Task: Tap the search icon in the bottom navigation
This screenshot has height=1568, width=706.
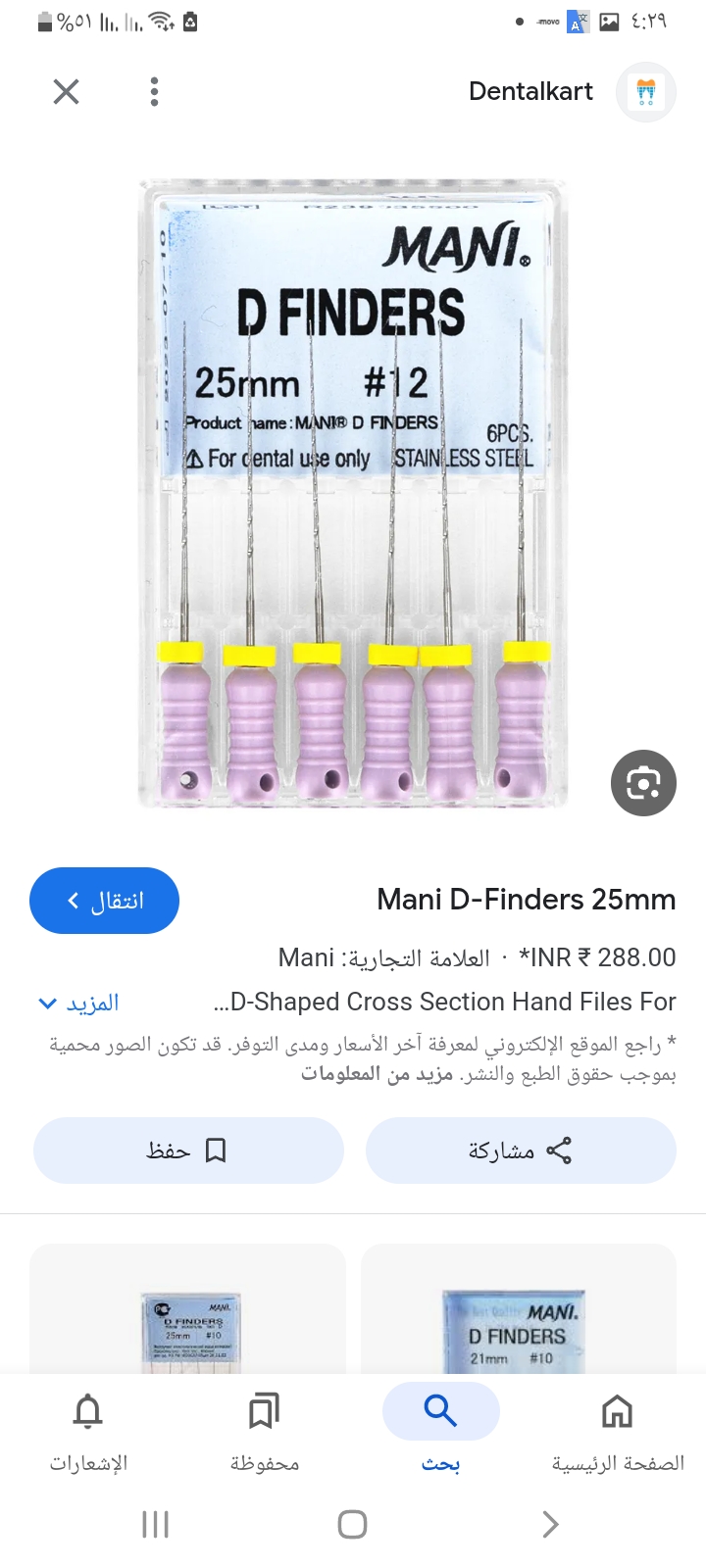Action: 440,1411
